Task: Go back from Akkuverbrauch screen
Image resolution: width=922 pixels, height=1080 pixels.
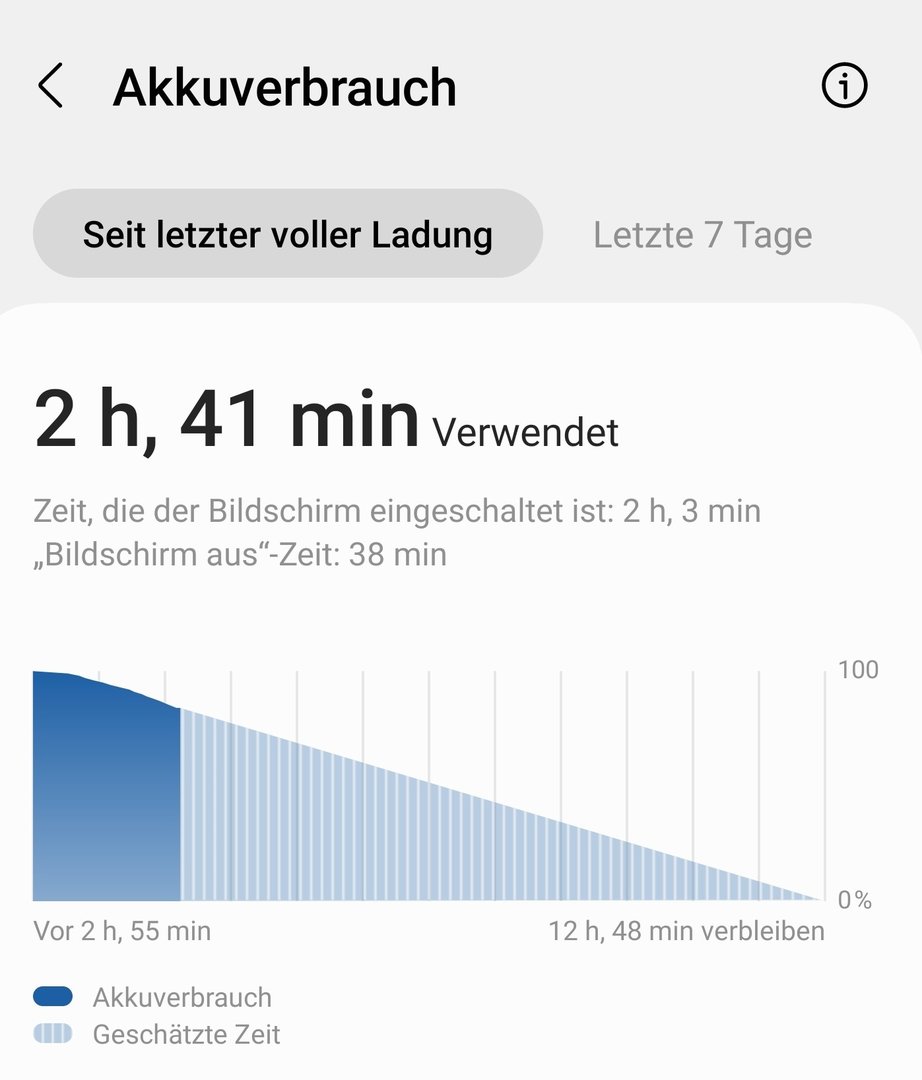Action: [x=50, y=86]
